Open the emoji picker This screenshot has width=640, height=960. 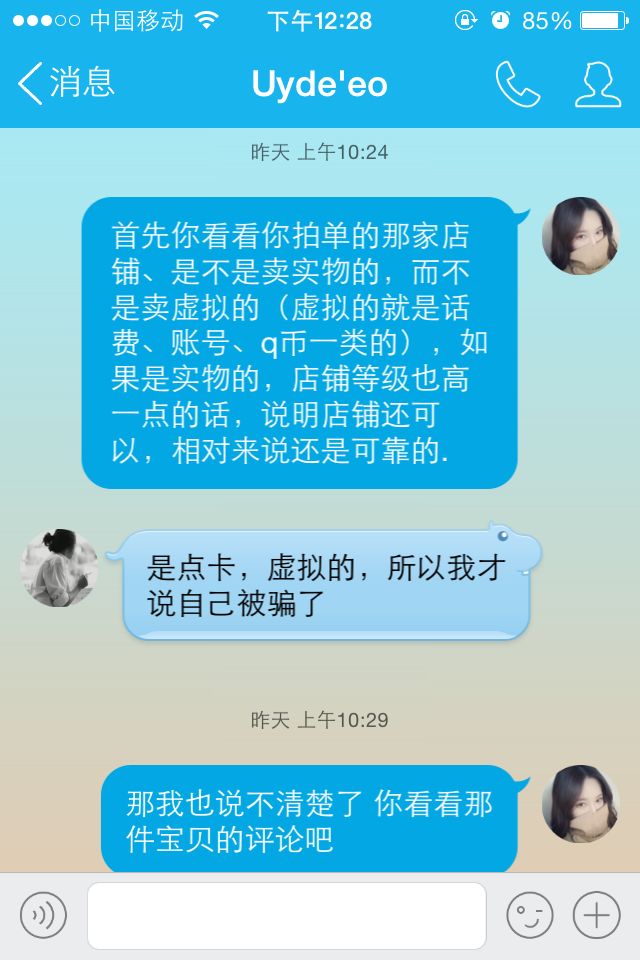coord(529,915)
